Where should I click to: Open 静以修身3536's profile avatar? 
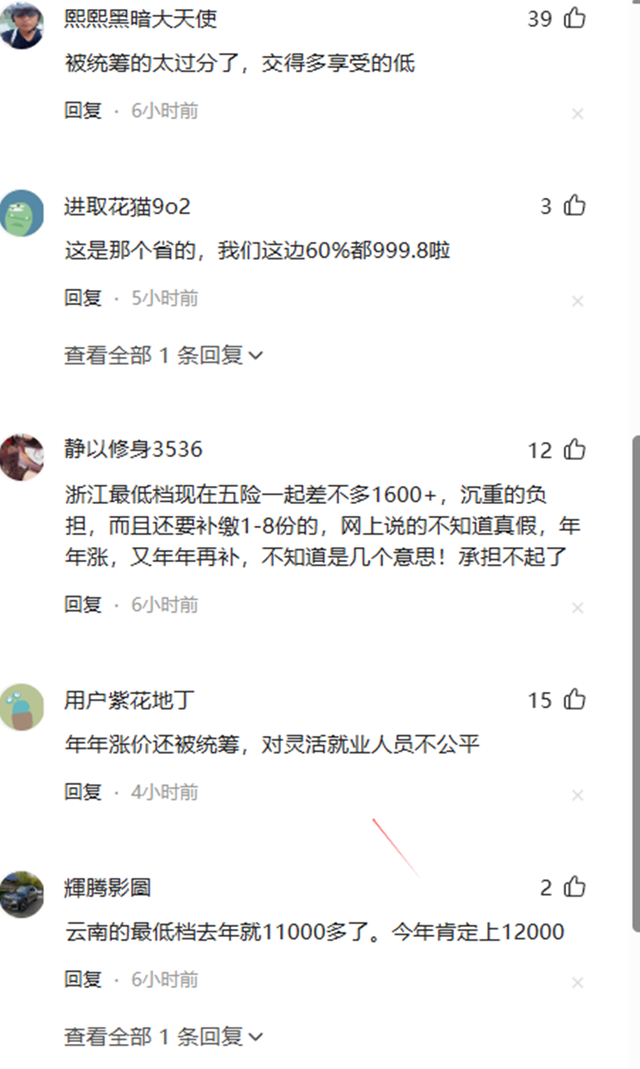tap(22, 457)
